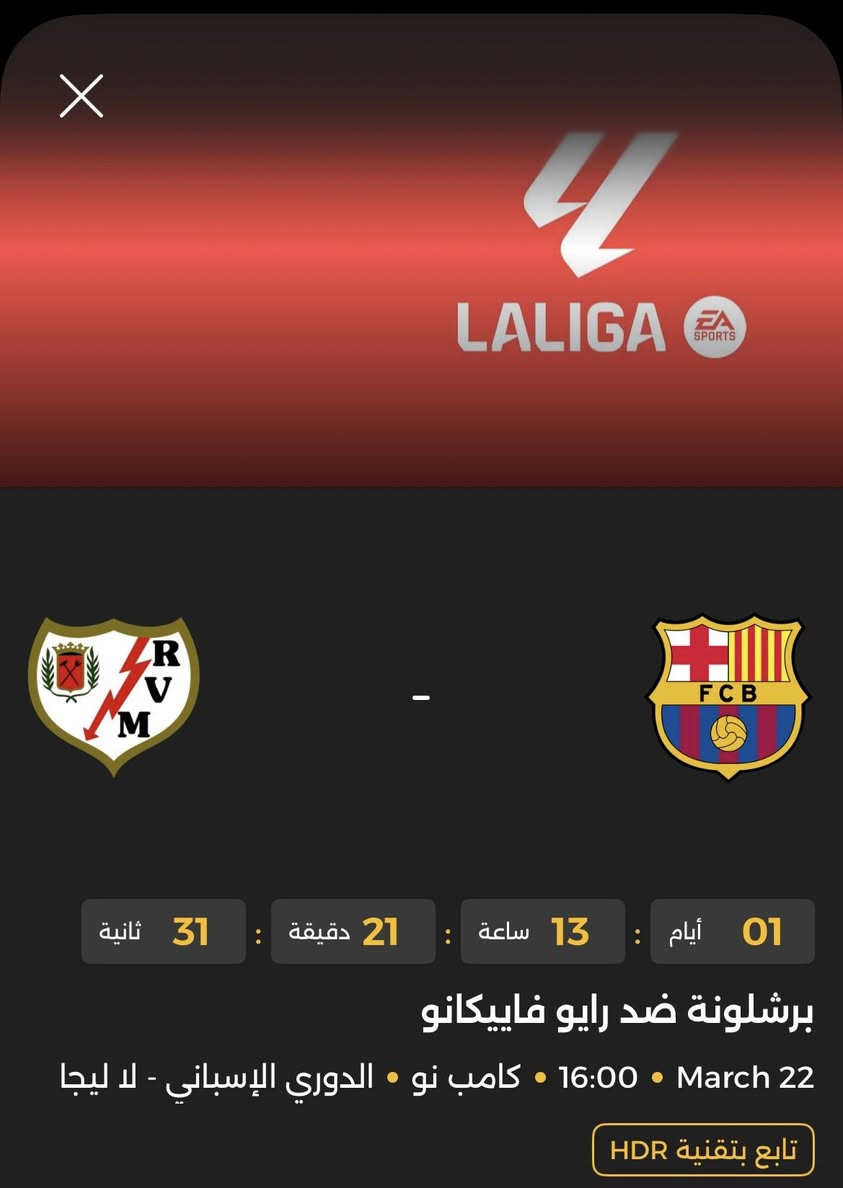Viewport: 843px width, 1188px height.
Task: Close the match details sheet
Action: (x=81, y=96)
